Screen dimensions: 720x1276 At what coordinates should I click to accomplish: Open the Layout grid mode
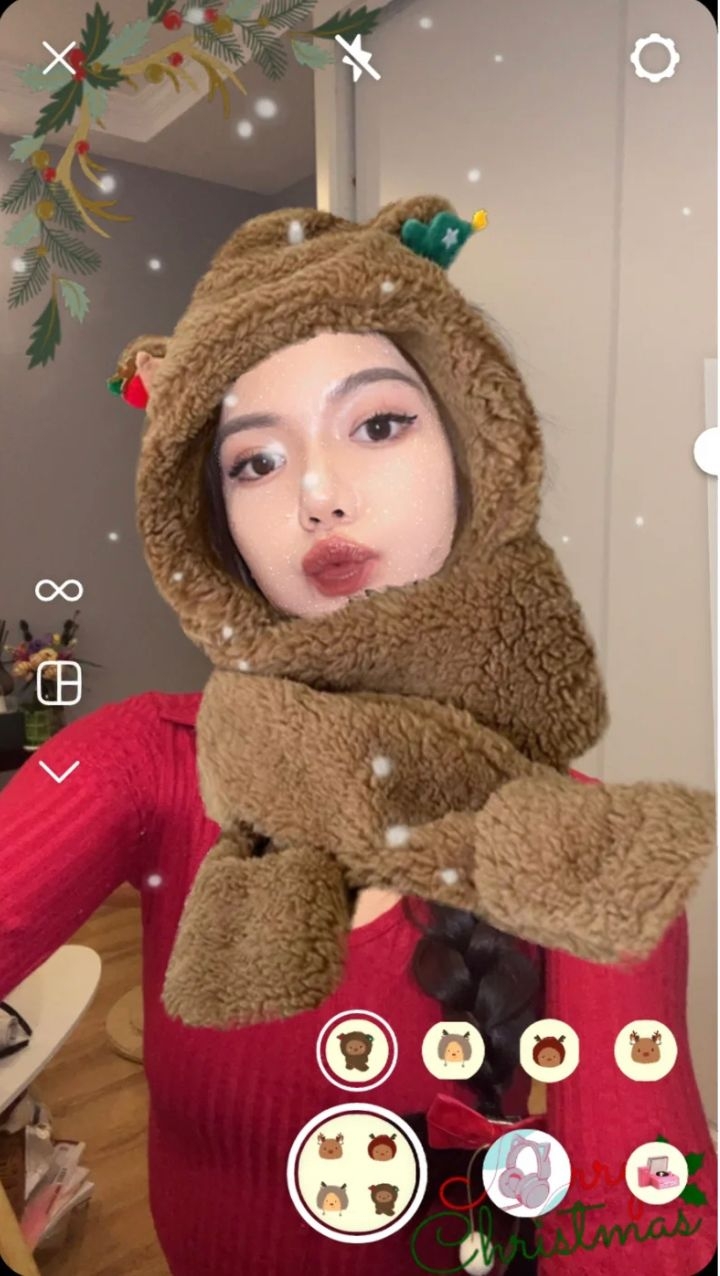click(59, 684)
